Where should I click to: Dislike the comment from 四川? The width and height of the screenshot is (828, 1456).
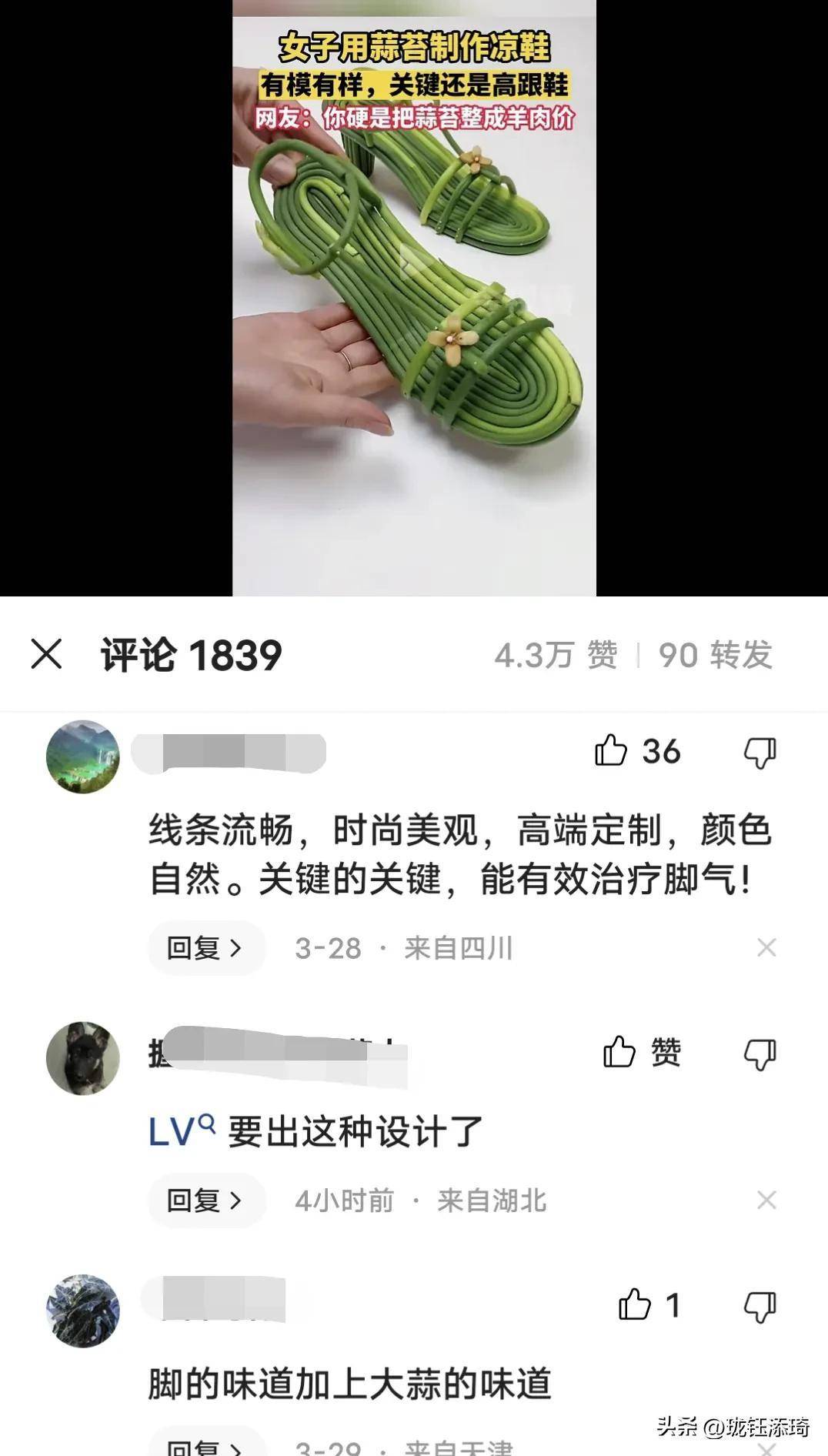coord(760,752)
